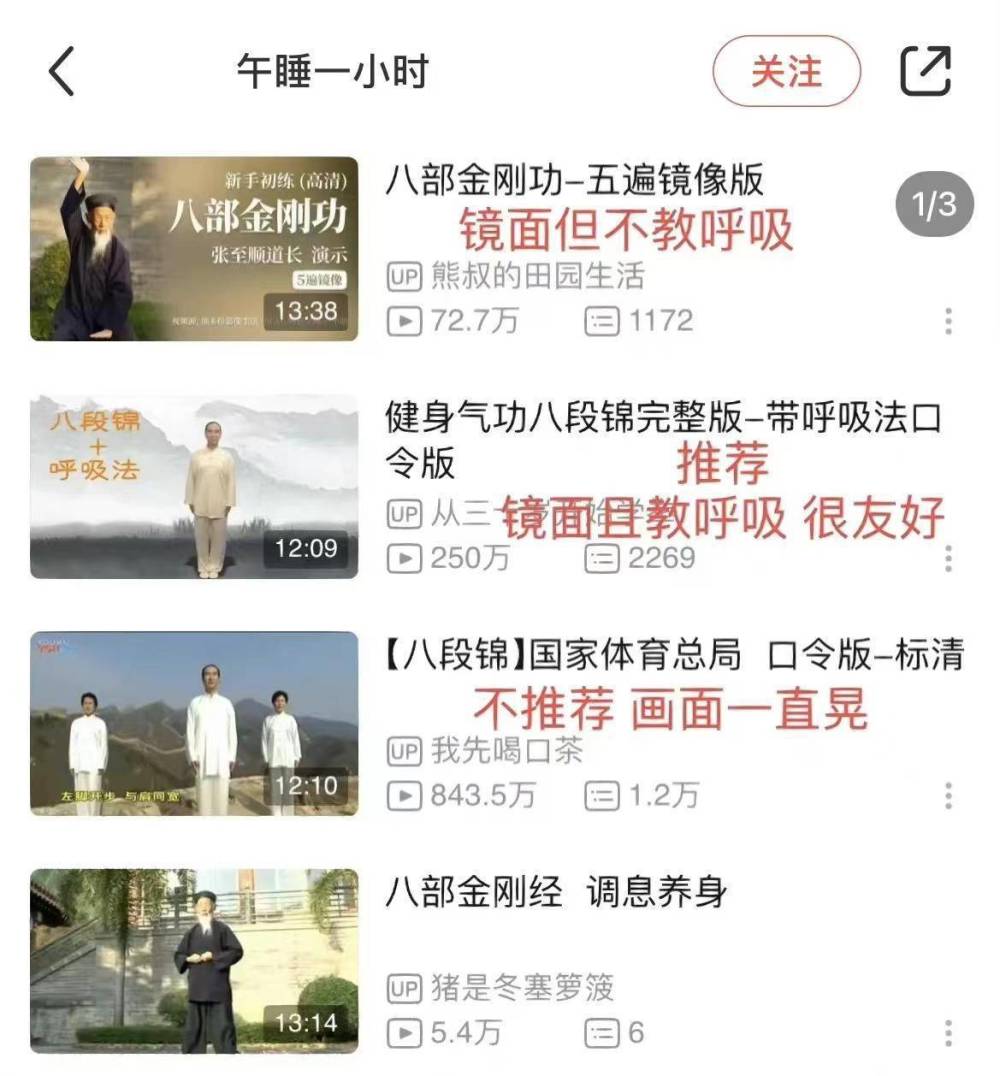Go back using the top-left arrow
The height and width of the screenshot is (1076, 1000).
pyautogui.click(x=62, y=72)
